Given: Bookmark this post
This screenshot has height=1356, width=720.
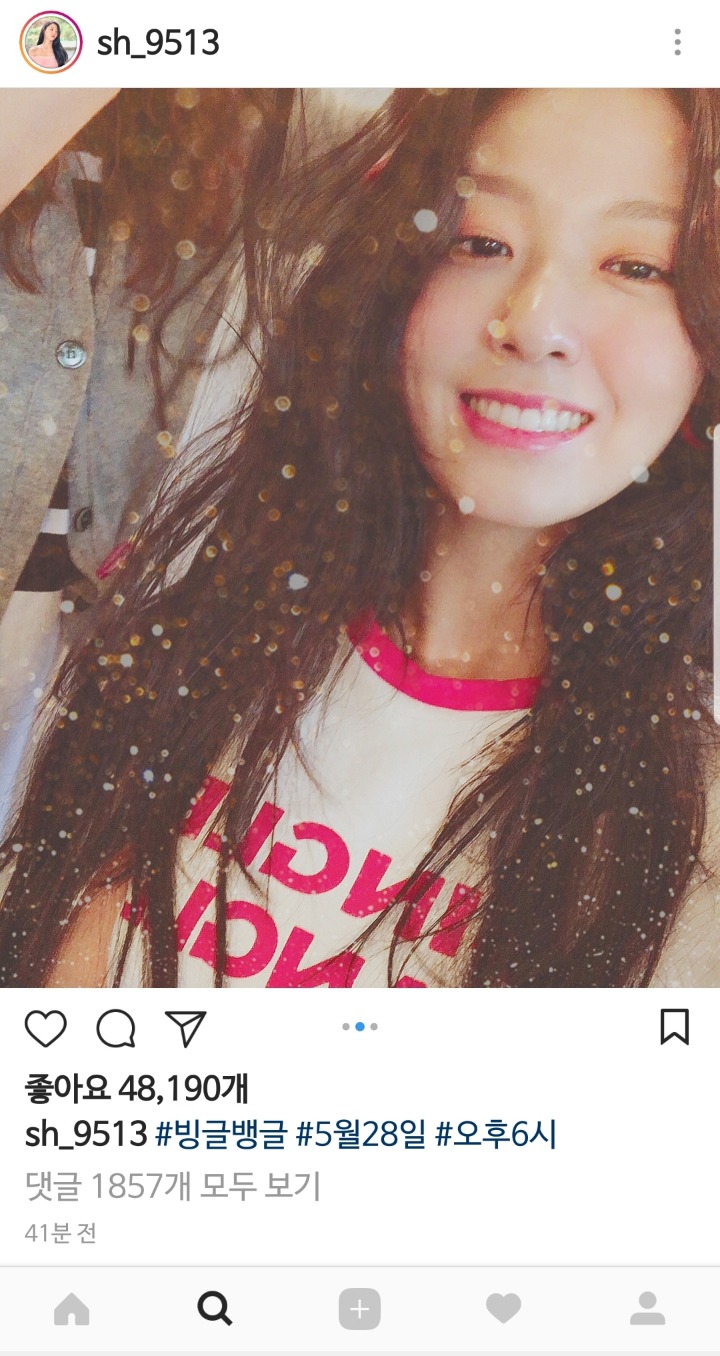Looking at the screenshot, I should click(675, 1027).
